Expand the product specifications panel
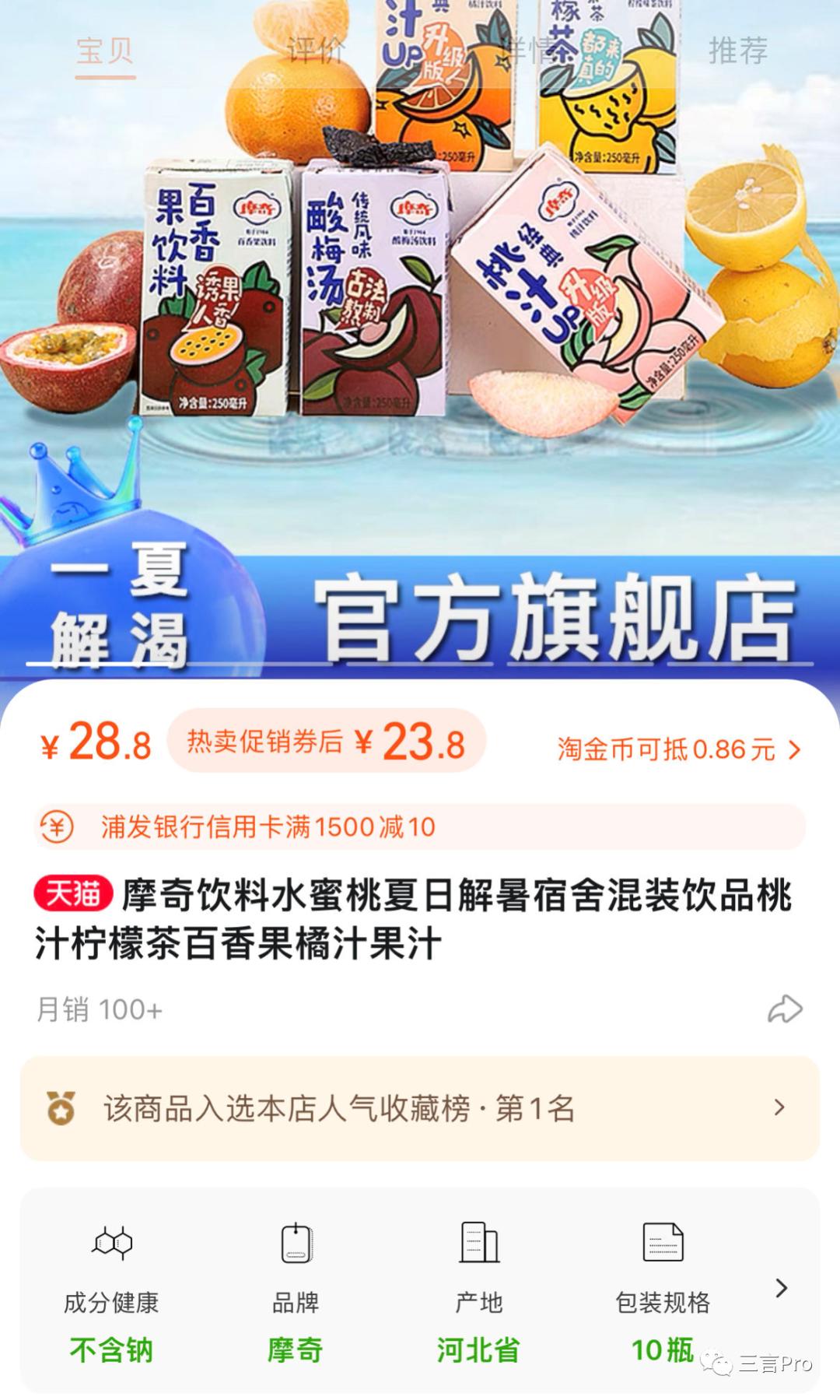The width and height of the screenshot is (840, 1400). pos(782,1289)
